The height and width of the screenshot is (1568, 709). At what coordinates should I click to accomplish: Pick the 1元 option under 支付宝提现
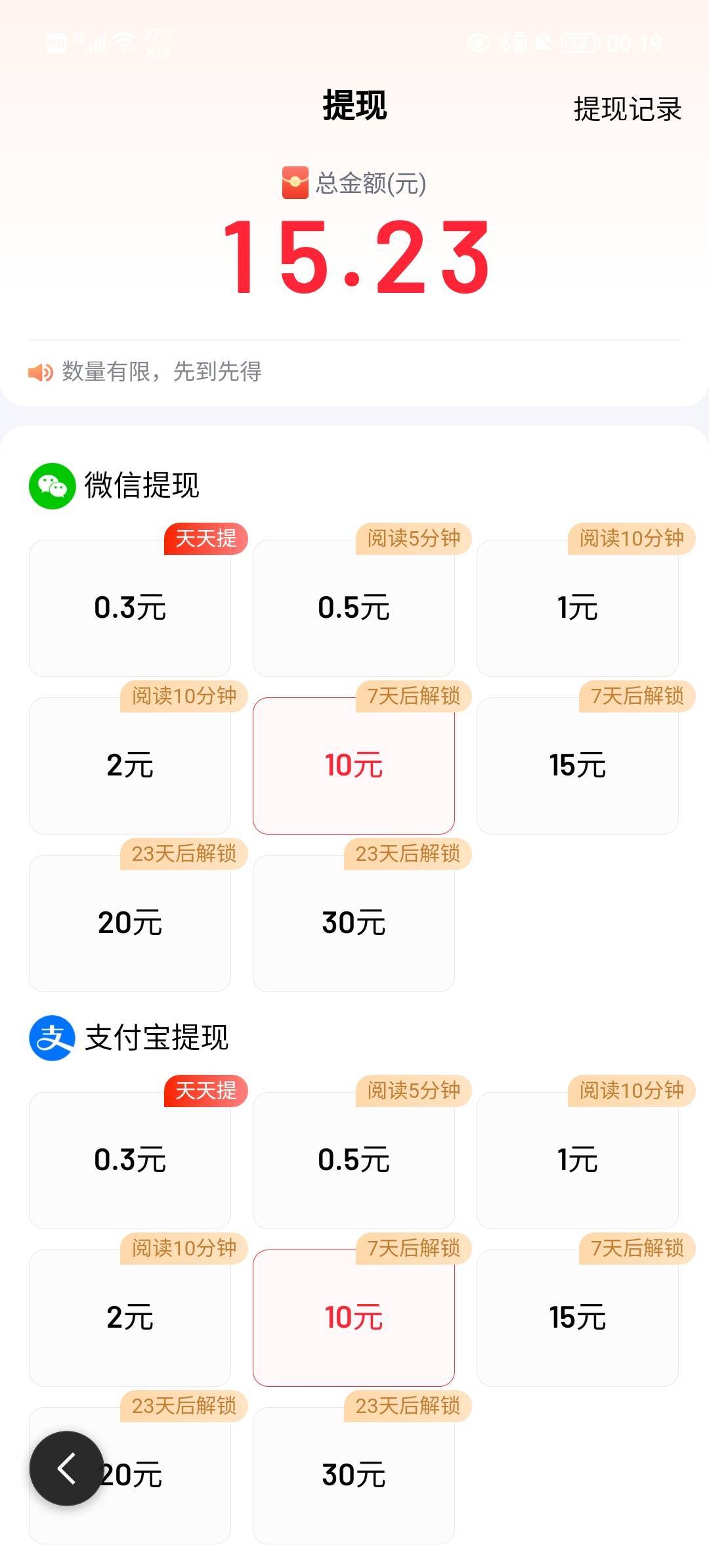click(x=578, y=1160)
